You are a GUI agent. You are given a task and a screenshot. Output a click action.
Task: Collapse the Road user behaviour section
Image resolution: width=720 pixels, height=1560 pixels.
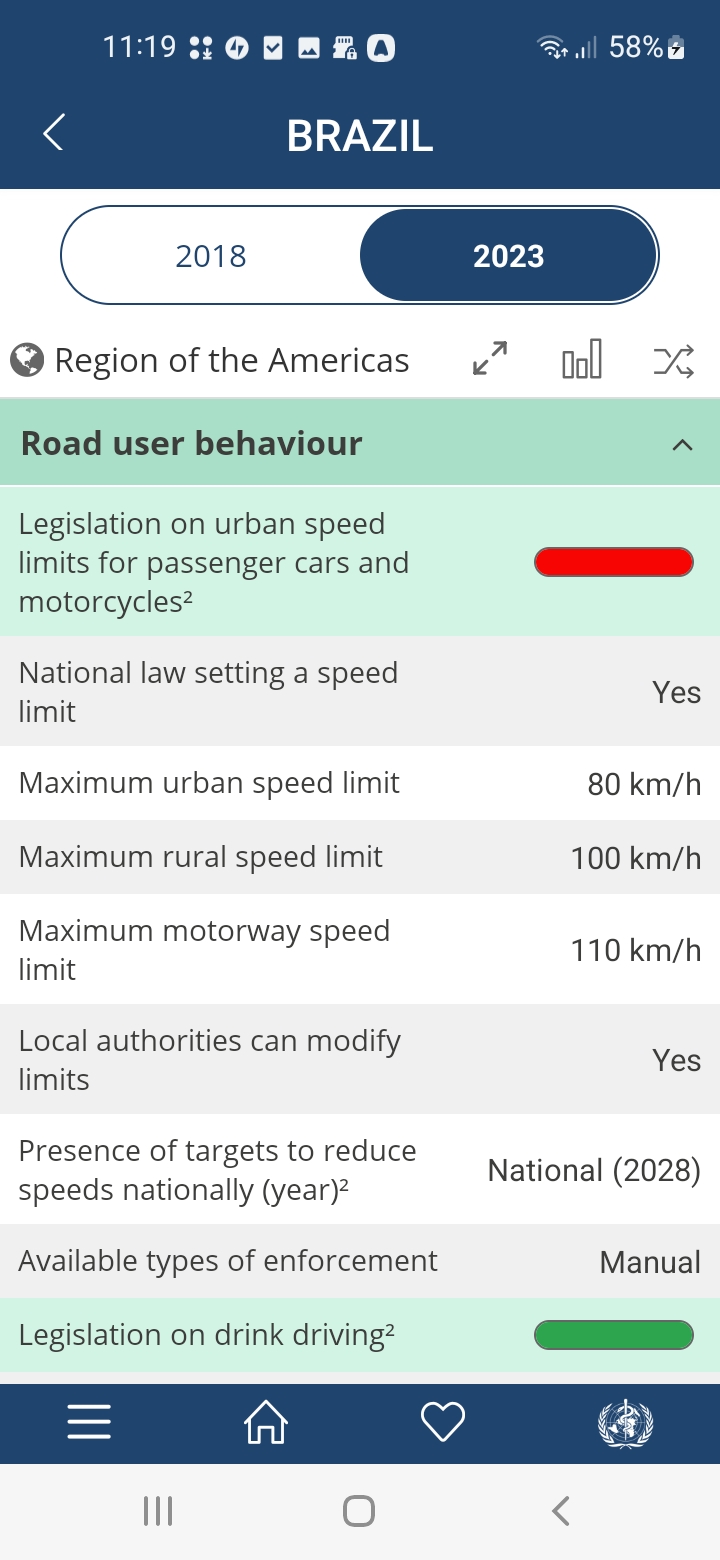[x=682, y=445]
